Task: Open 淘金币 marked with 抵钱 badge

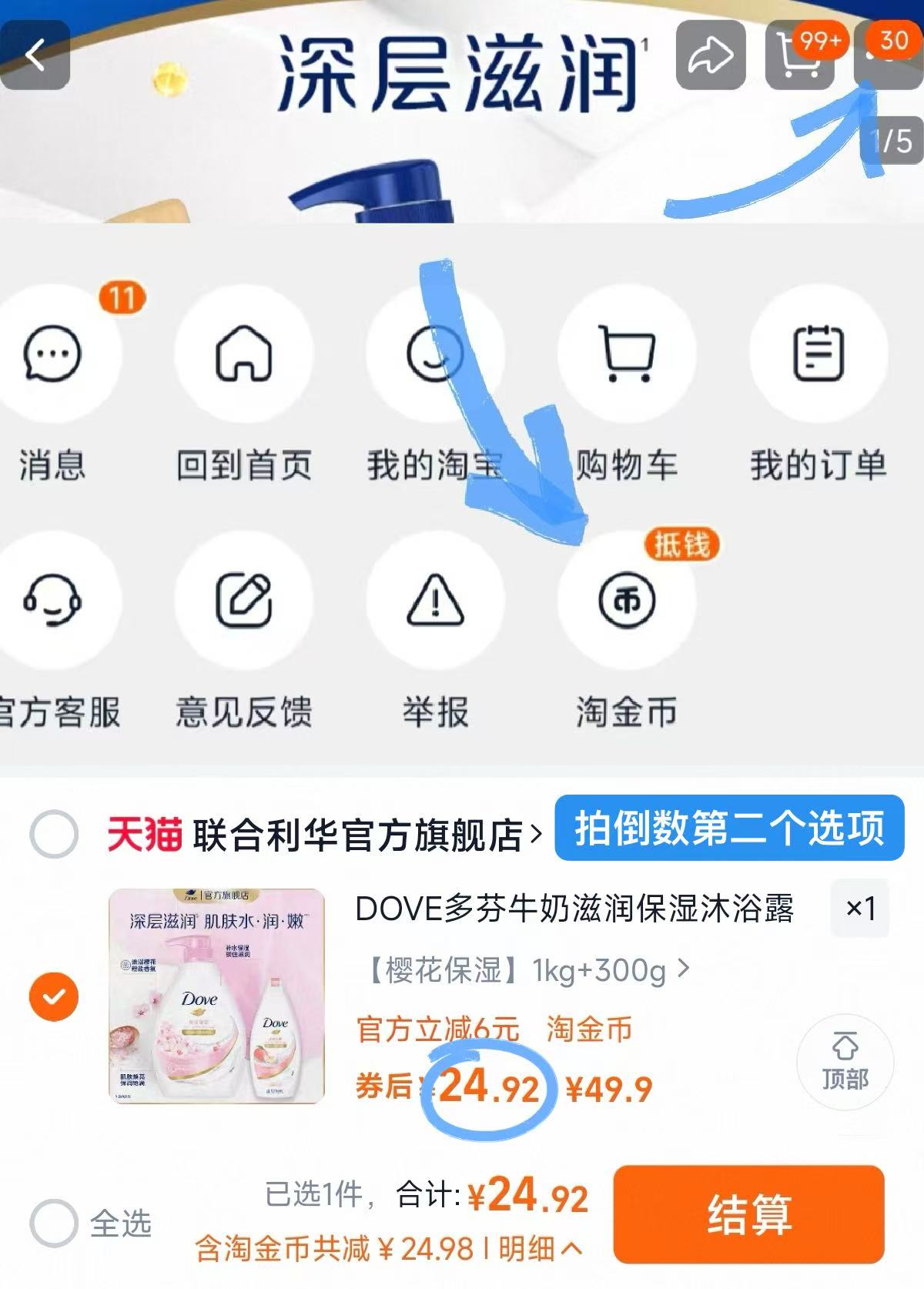Action: (x=628, y=603)
